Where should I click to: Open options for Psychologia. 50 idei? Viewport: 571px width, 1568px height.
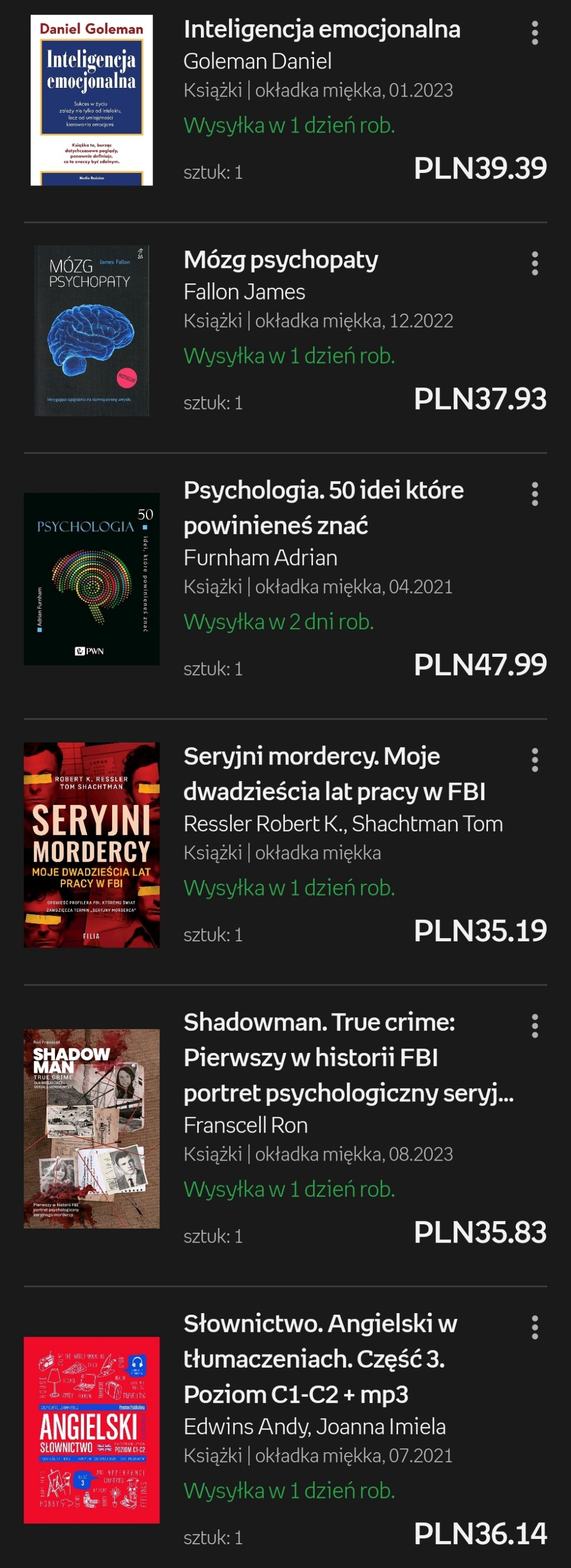[x=534, y=494]
